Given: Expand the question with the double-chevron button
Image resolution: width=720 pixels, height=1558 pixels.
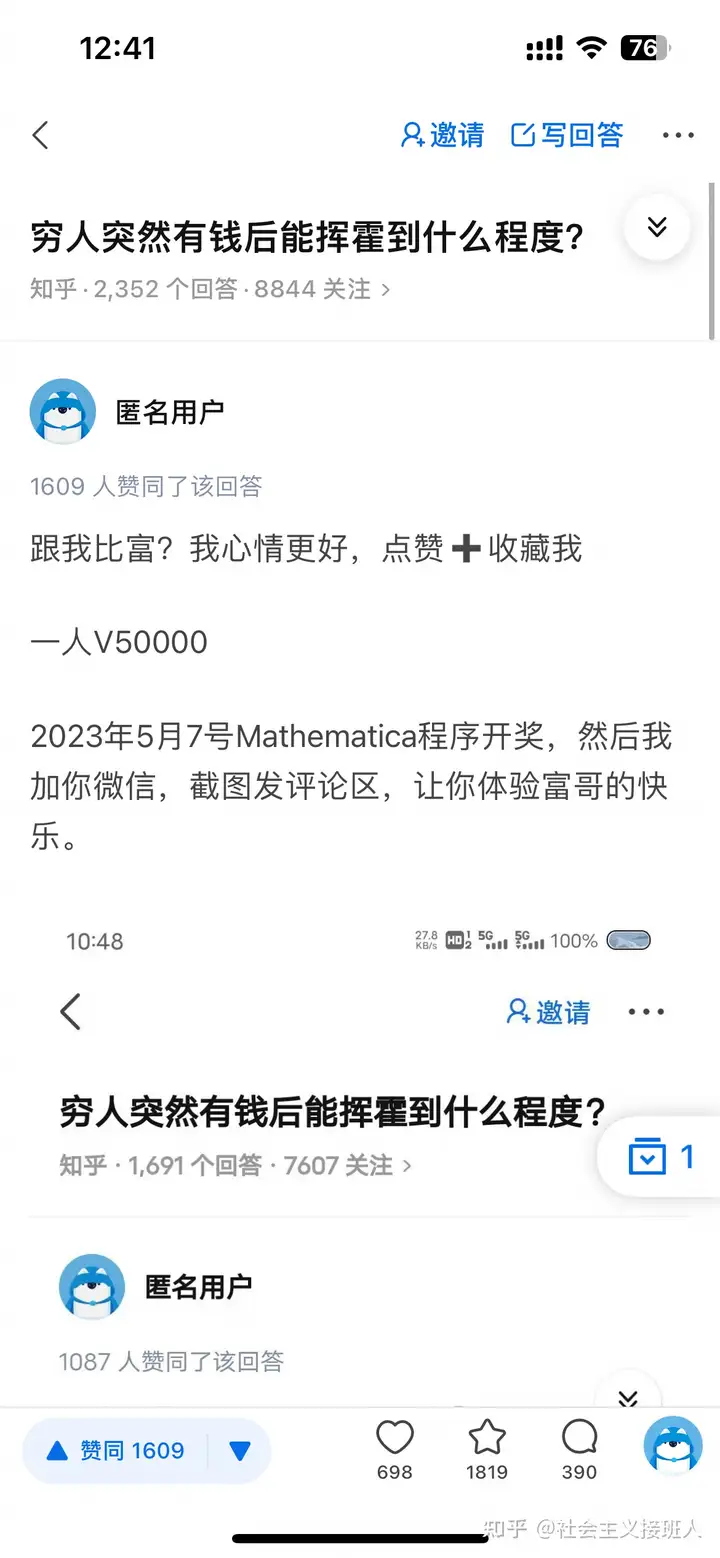Looking at the screenshot, I should pos(657,227).
